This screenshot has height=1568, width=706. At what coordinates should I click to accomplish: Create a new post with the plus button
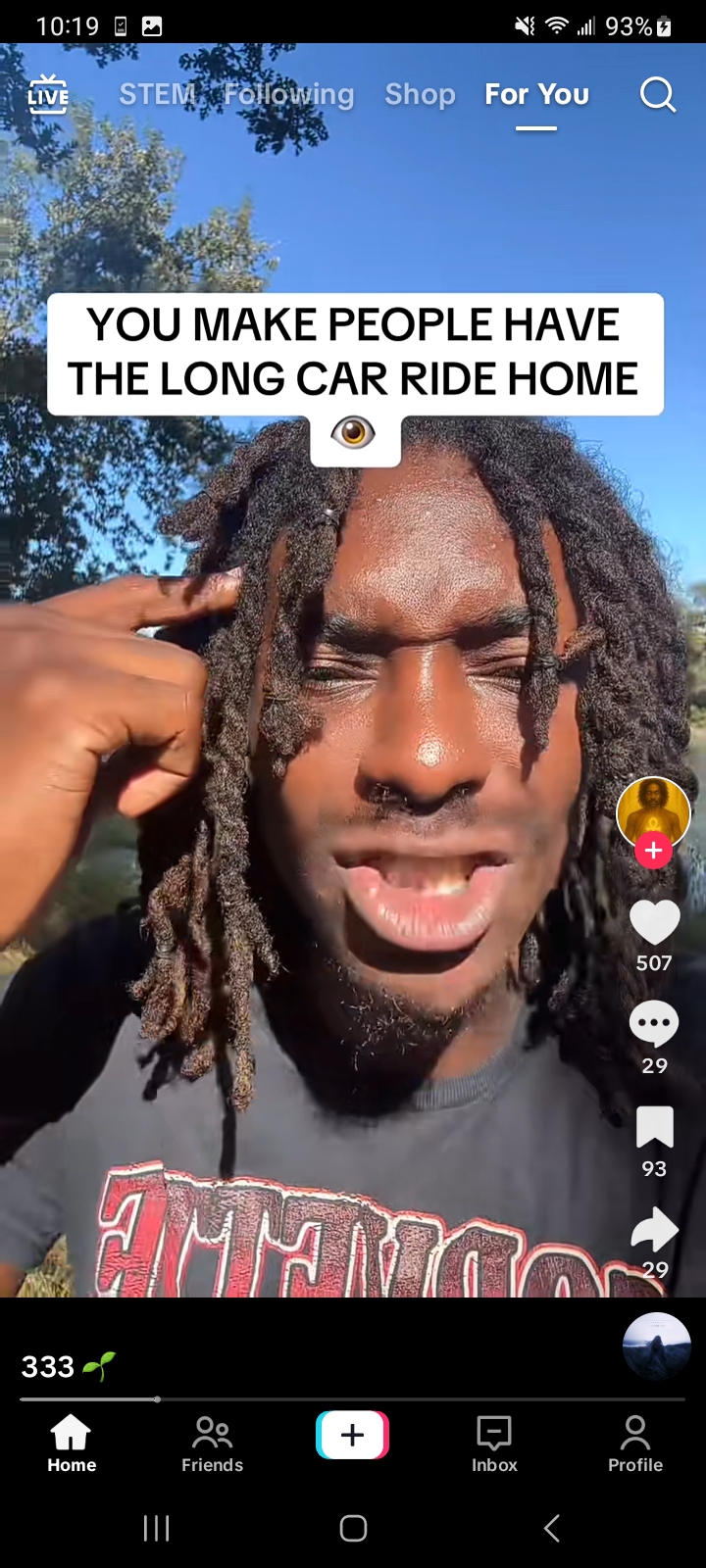(353, 1436)
